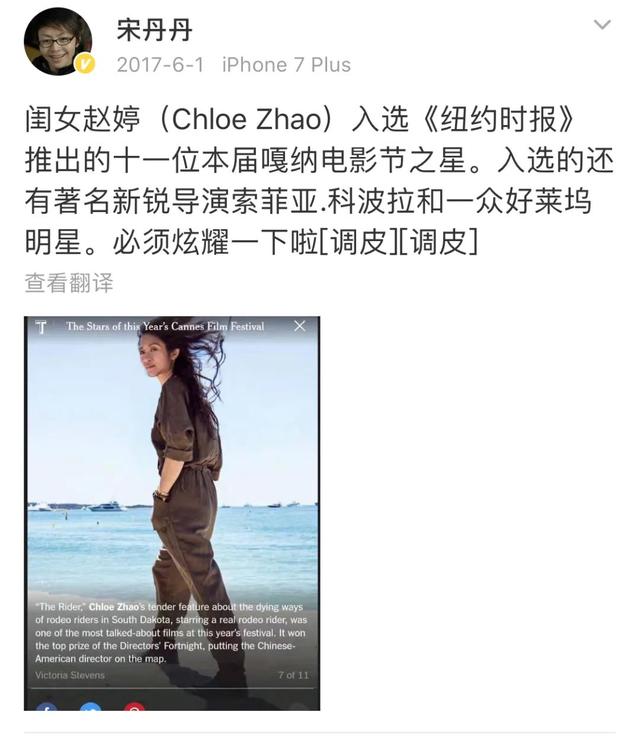Image resolution: width=640 pixels, height=737 pixels.
Task: Open 宋丹丹's profile avatar
Action: point(58,42)
